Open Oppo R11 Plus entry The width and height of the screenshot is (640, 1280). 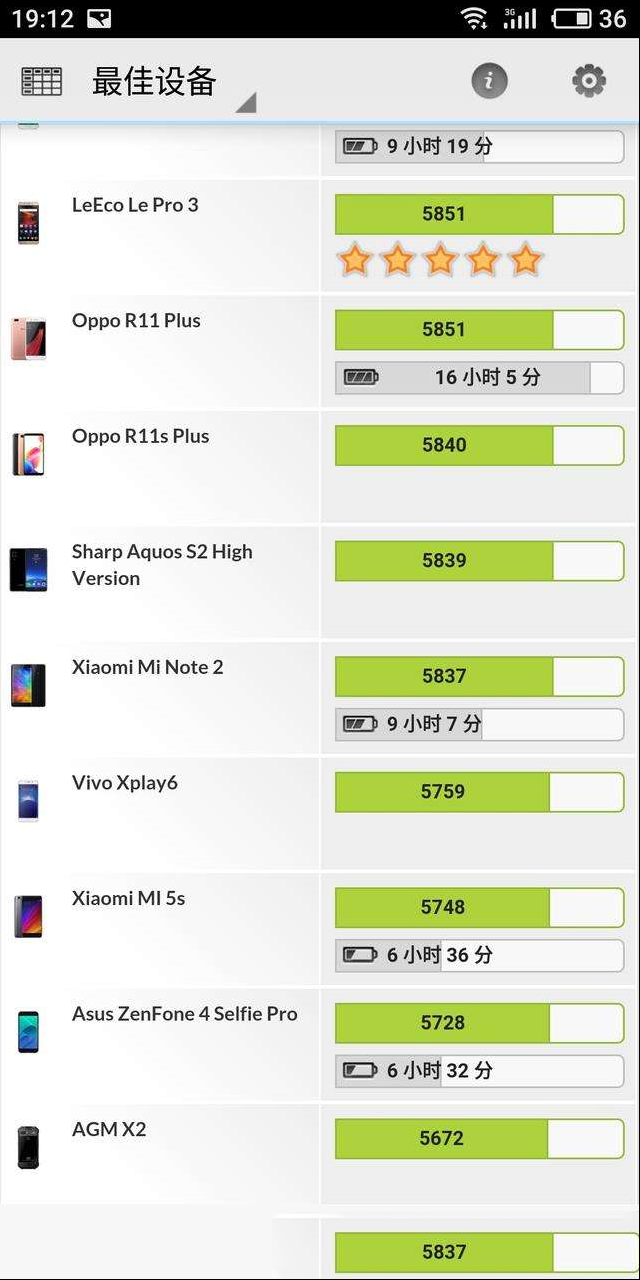(x=320, y=352)
